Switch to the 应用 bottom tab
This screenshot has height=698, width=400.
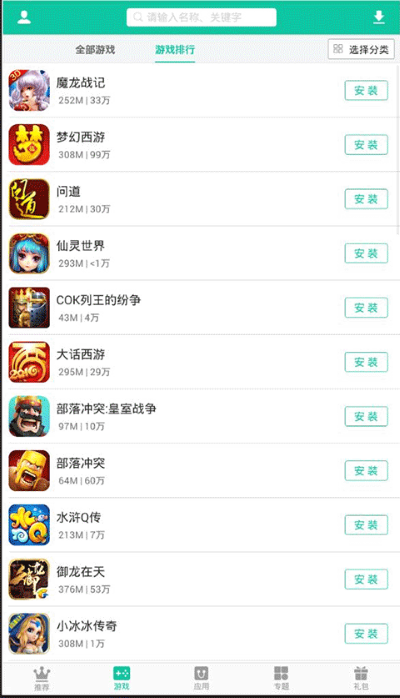(x=201, y=678)
